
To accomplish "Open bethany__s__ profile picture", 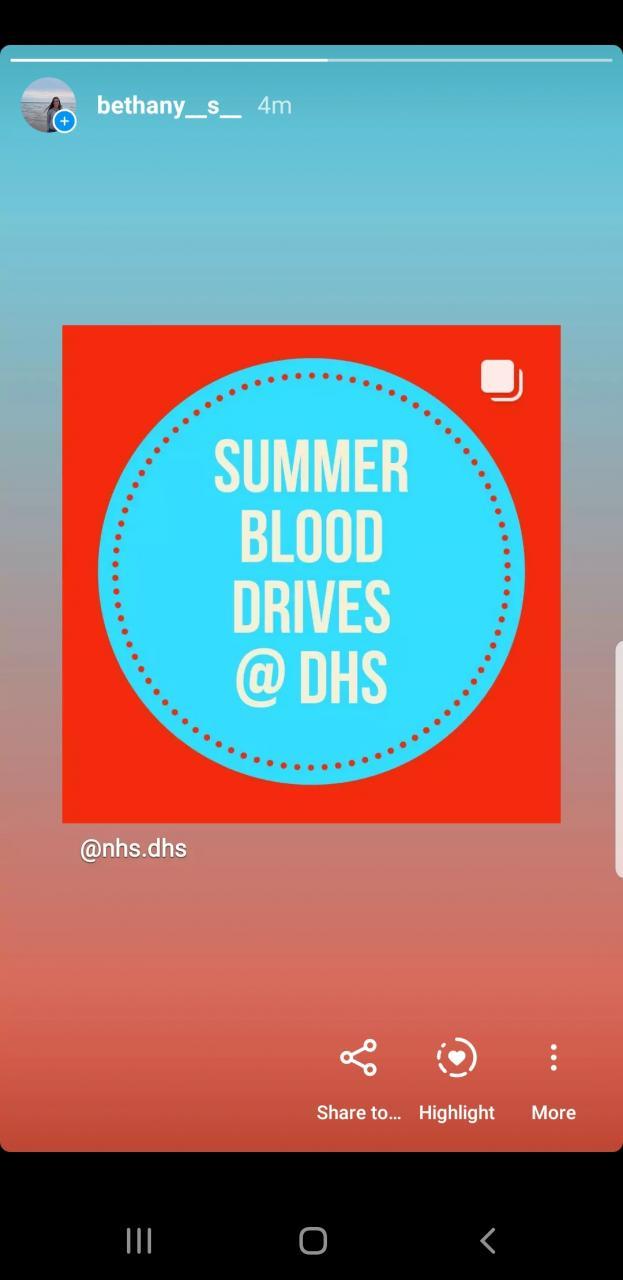I will point(48,105).
